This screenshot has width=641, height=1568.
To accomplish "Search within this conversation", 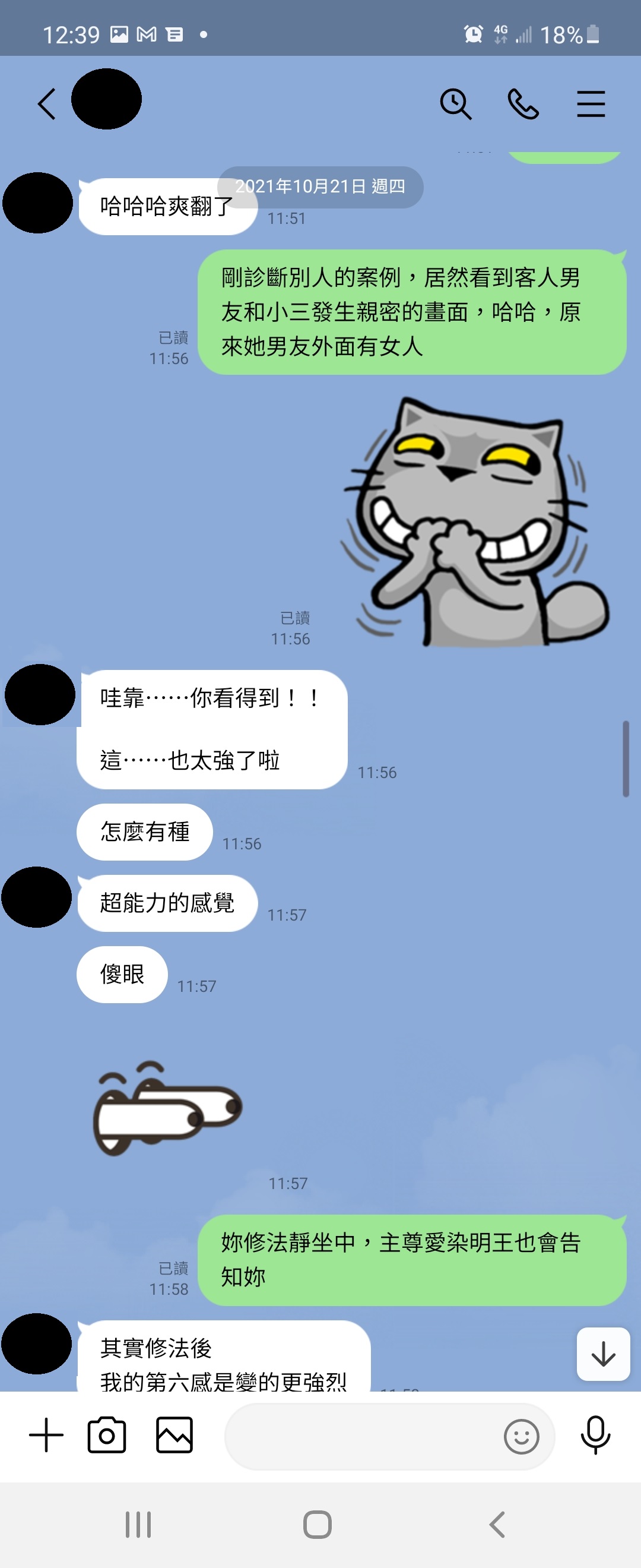I will coord(455,103).
